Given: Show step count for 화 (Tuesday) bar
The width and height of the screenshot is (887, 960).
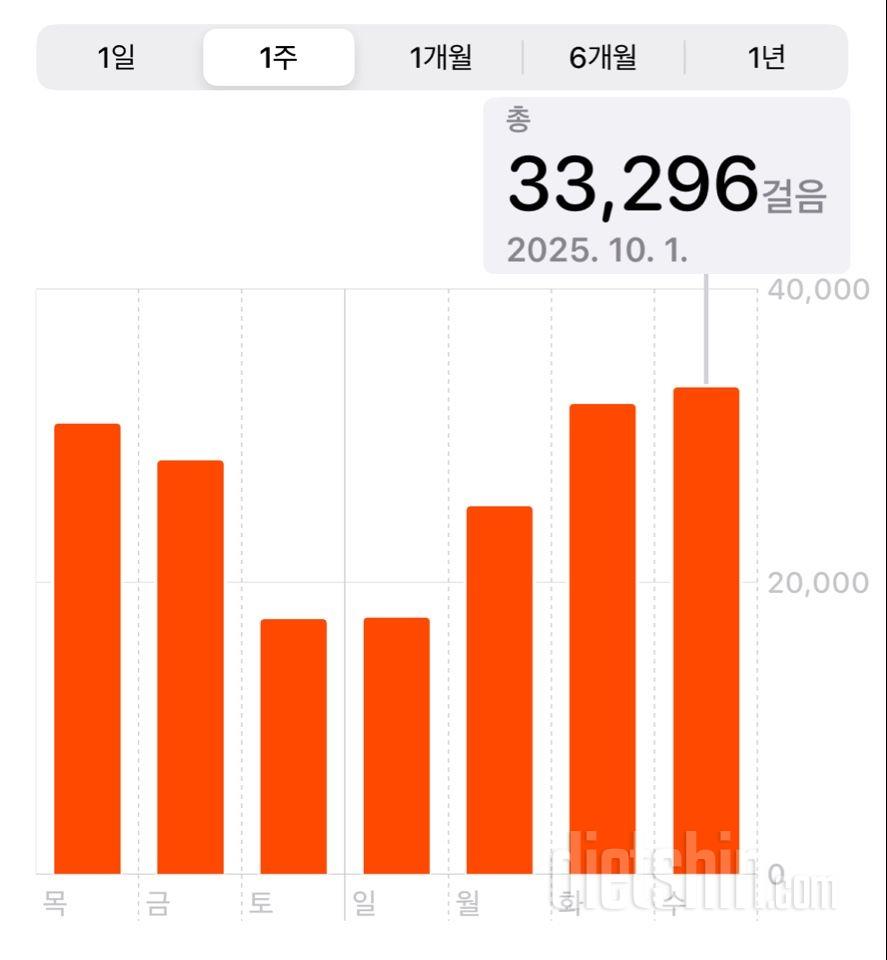Looking at the screenshot, I should [602, 640].
